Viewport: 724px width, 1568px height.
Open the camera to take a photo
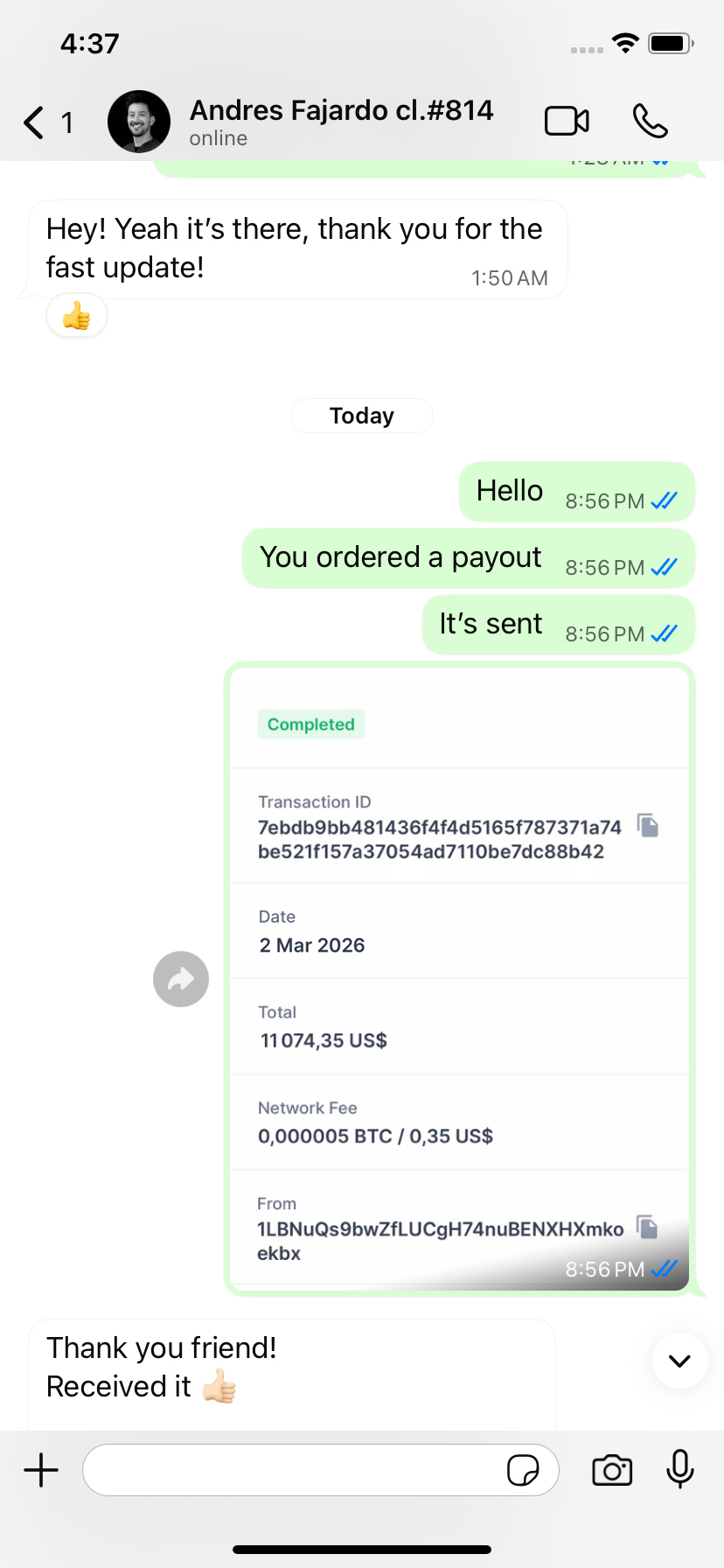coord(612,1470)
